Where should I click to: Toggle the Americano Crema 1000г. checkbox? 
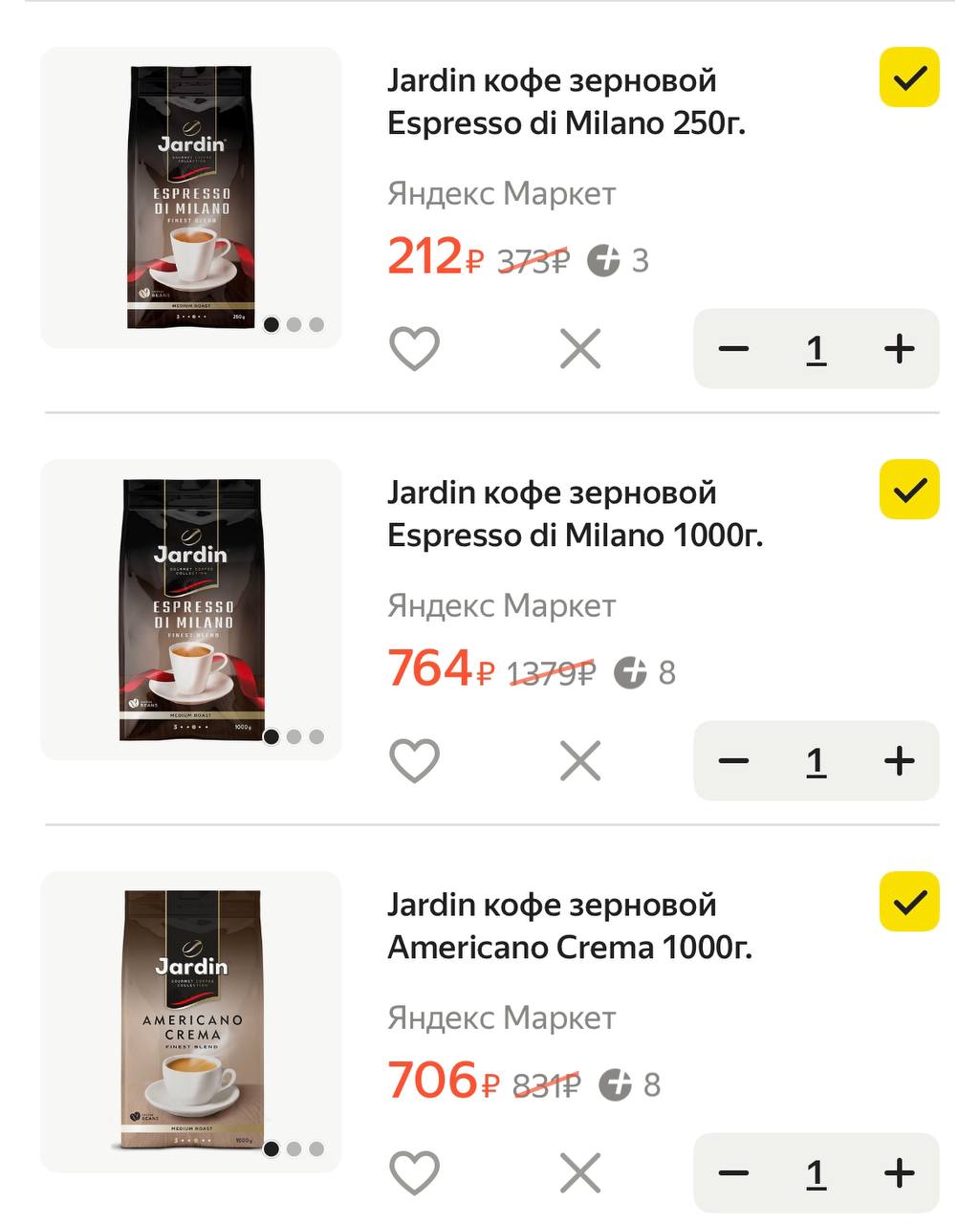pyautogui.click(x=909, y=902)
